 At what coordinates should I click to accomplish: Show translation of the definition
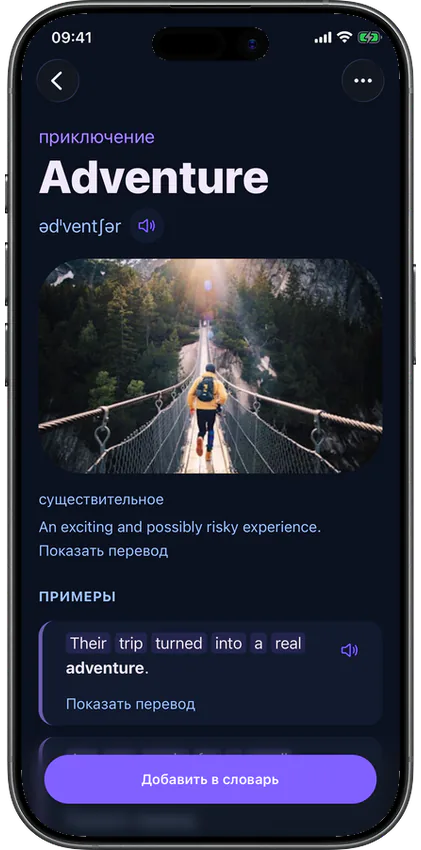tap(103, 551)
